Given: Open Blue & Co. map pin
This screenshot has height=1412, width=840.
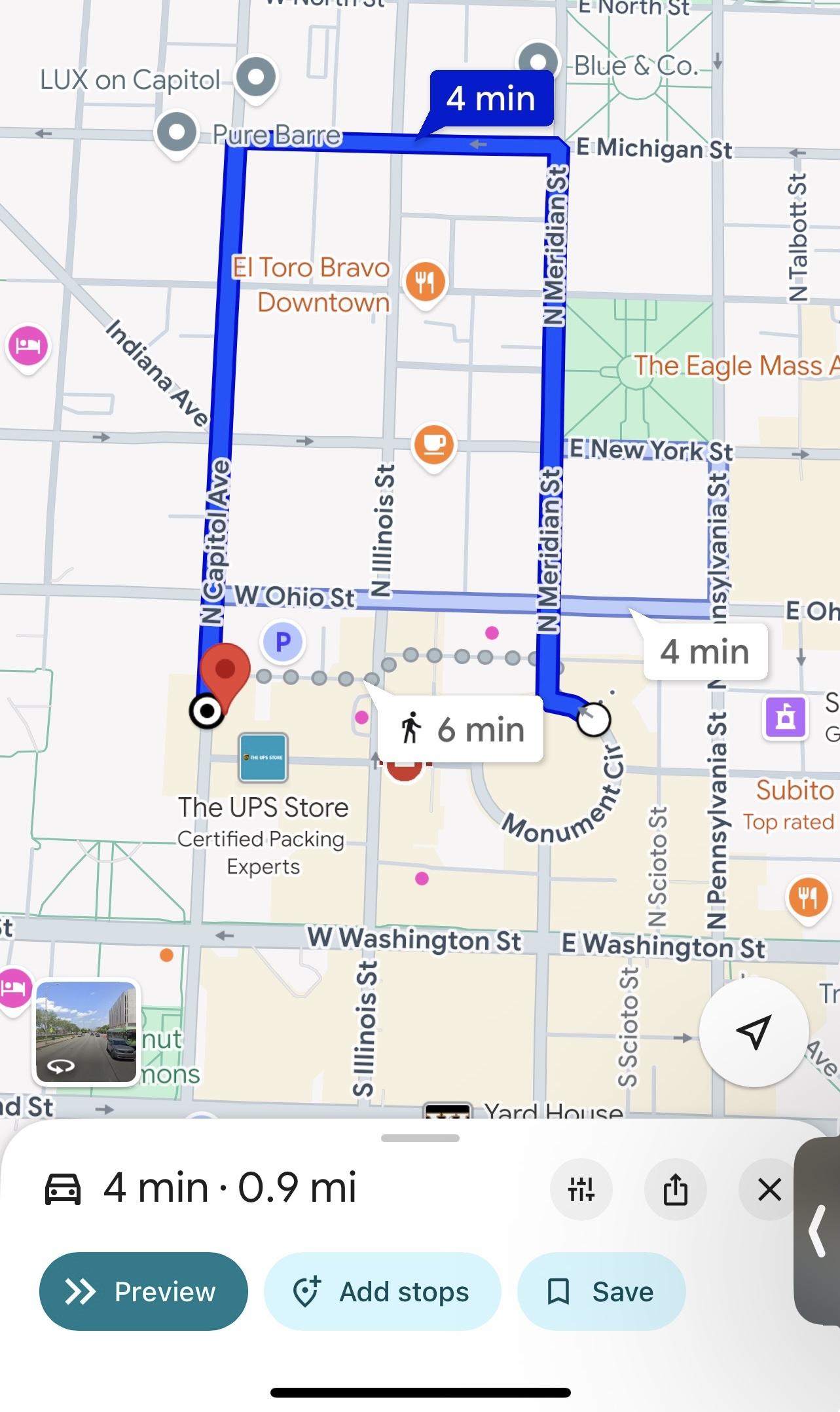Looking at the screenshot, I should 538,61.
